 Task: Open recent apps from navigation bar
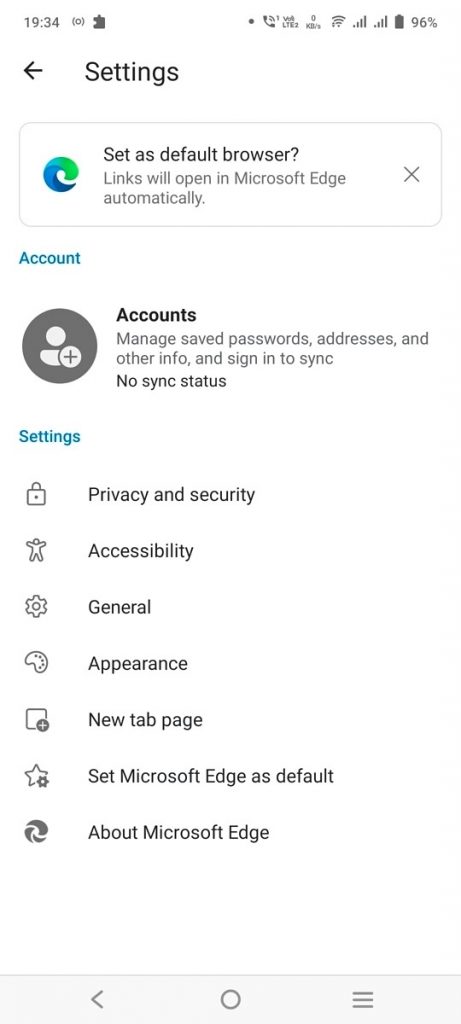(363, 999)
